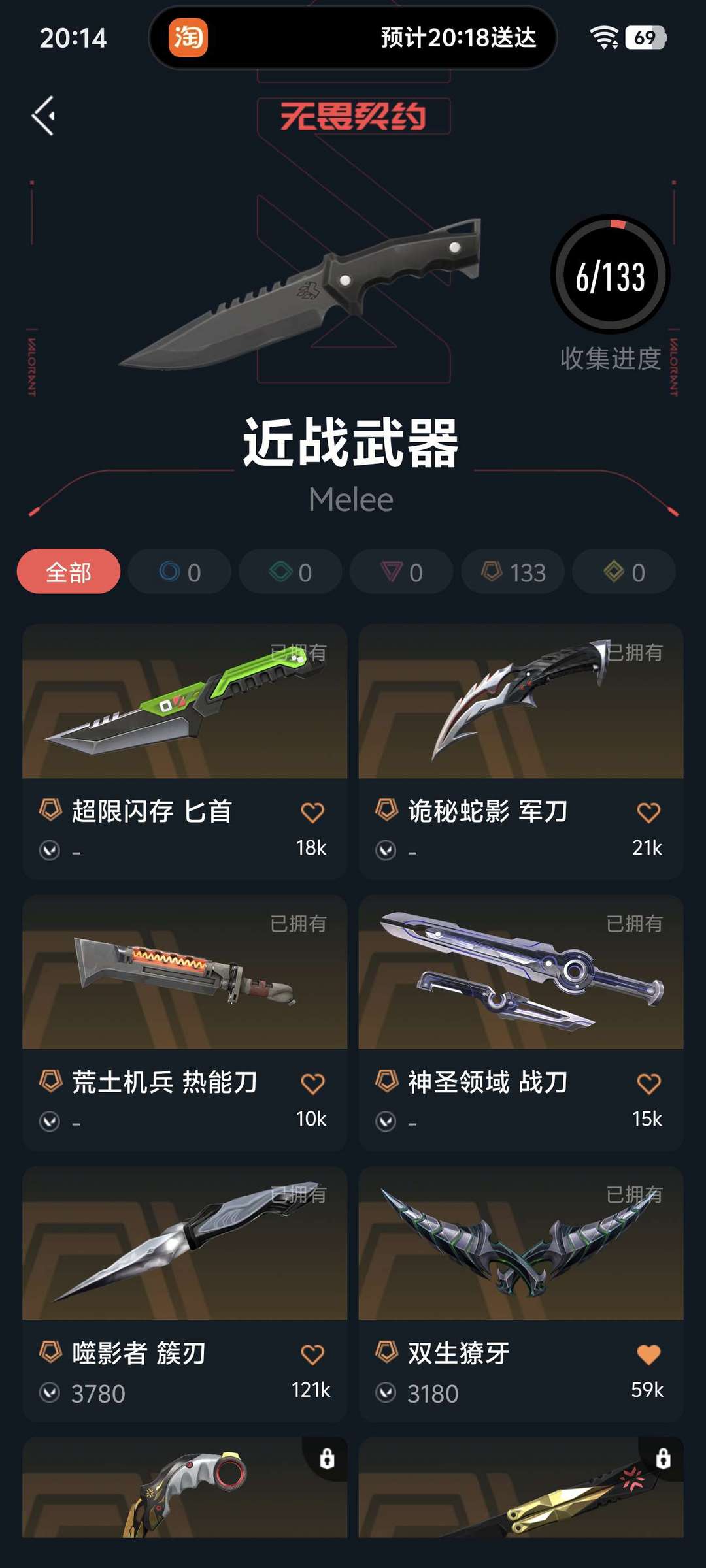Screen dimensions: 706x1568
Task: Filter by the 133 tier chip
Action: 513,572
